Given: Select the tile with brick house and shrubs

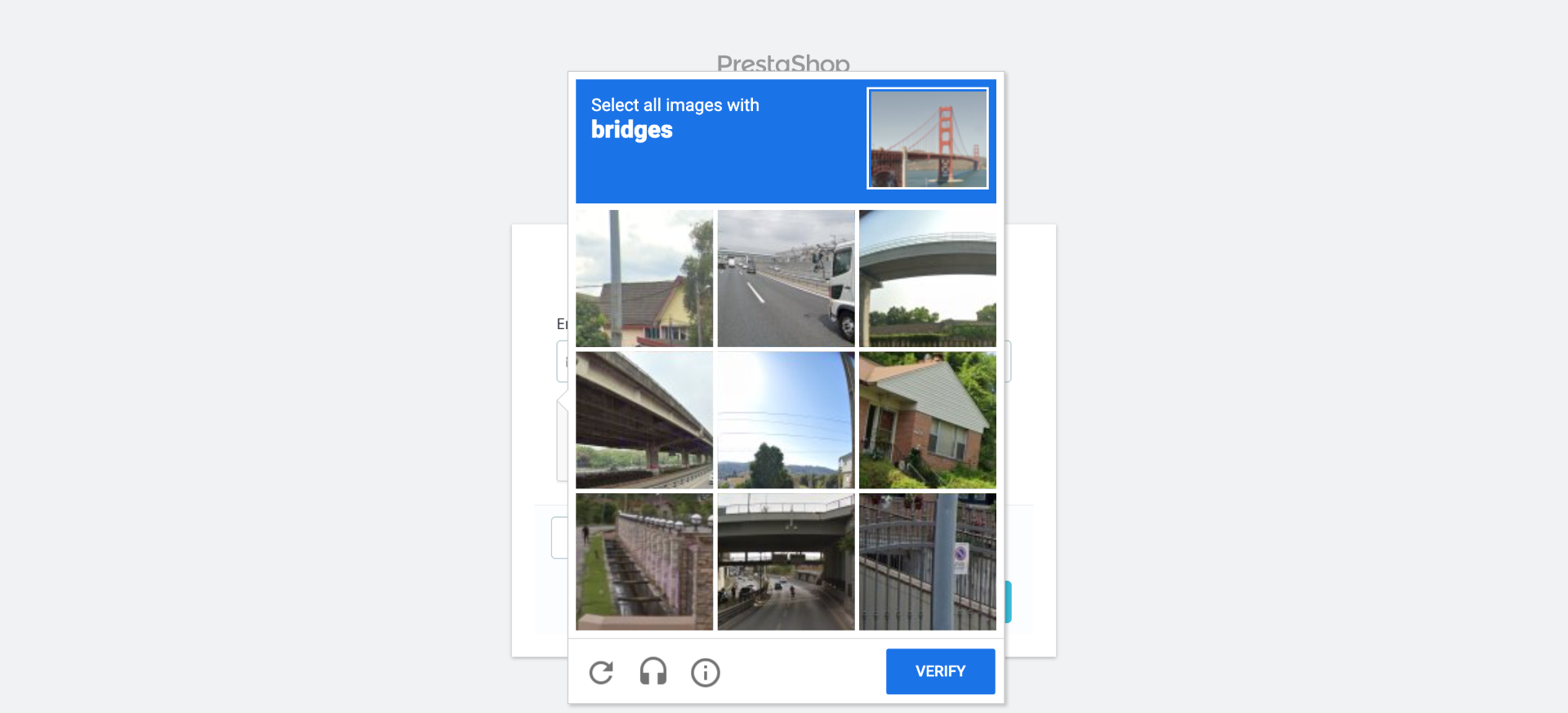Looking at the screenshot, I should pyautogui.click(x=927, y=420).
